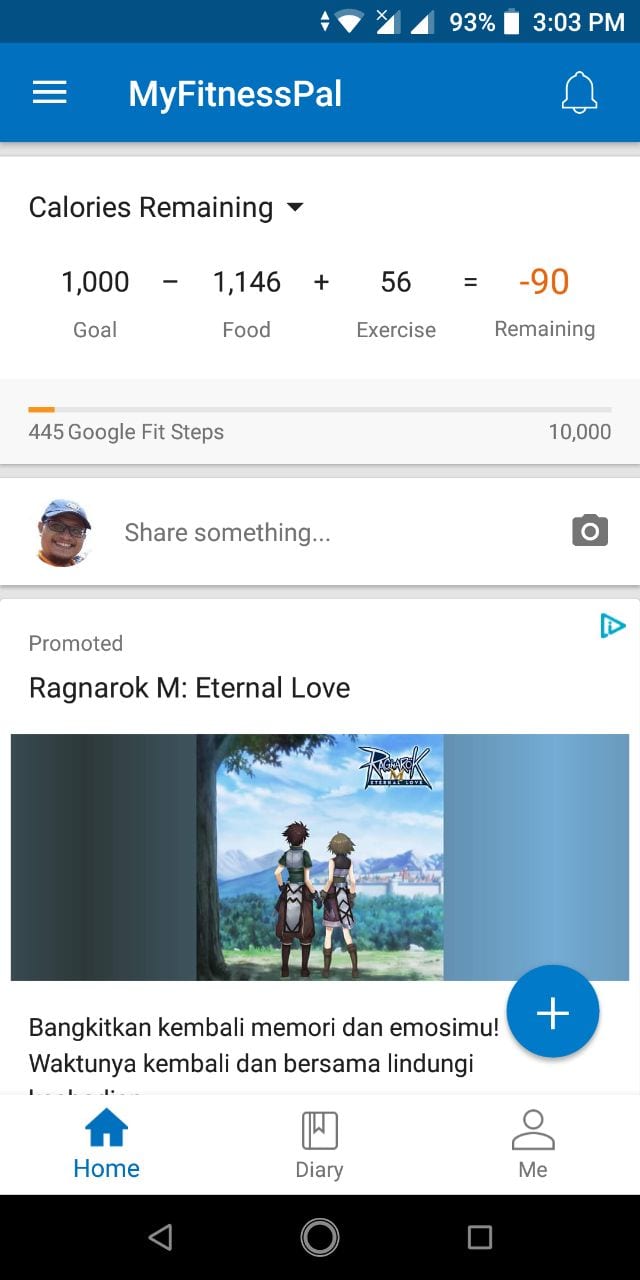
Task: Open the camera to share a photo
Action: point(590,531)
